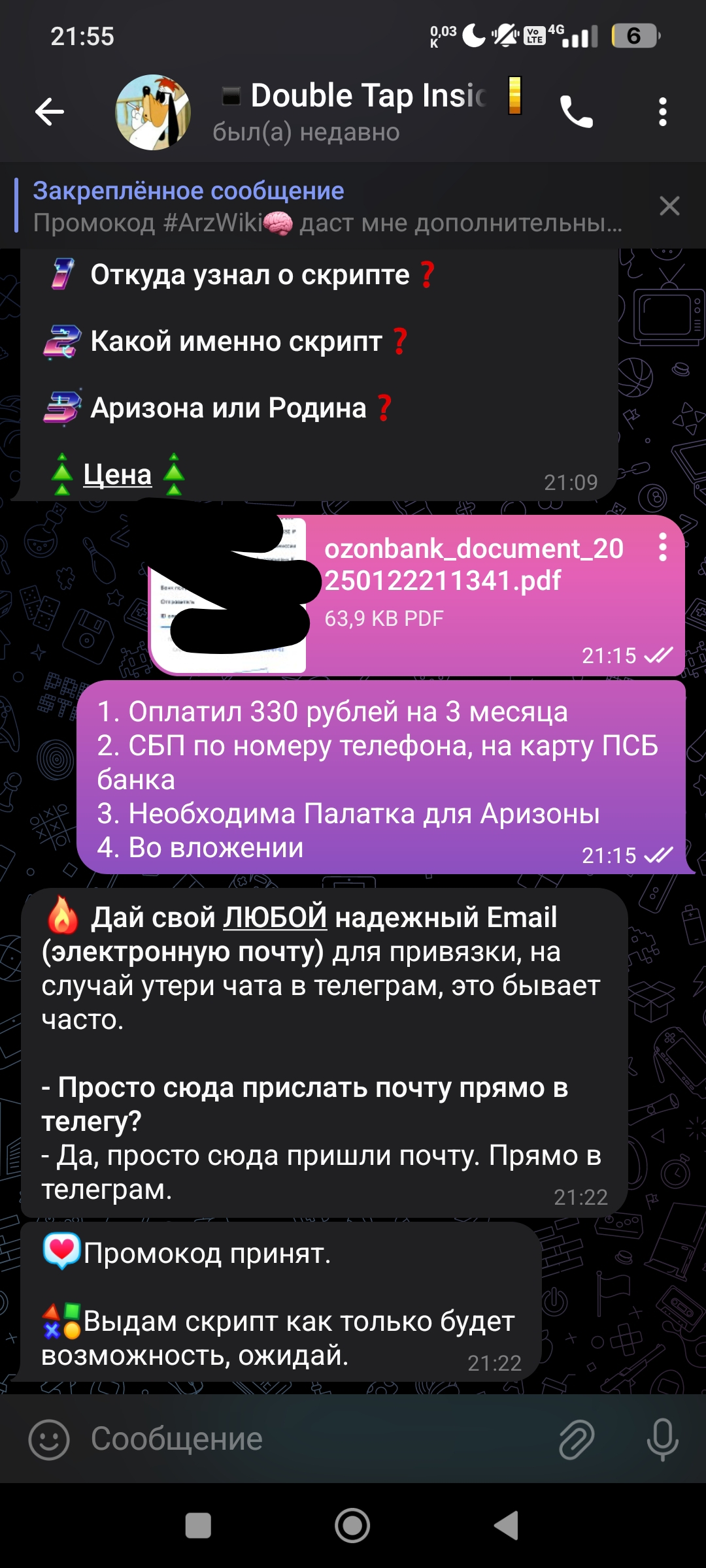The width and height of the screenshot is (706, 1568).
Task: Record a voice message with the microphone
Action: 662,1439
